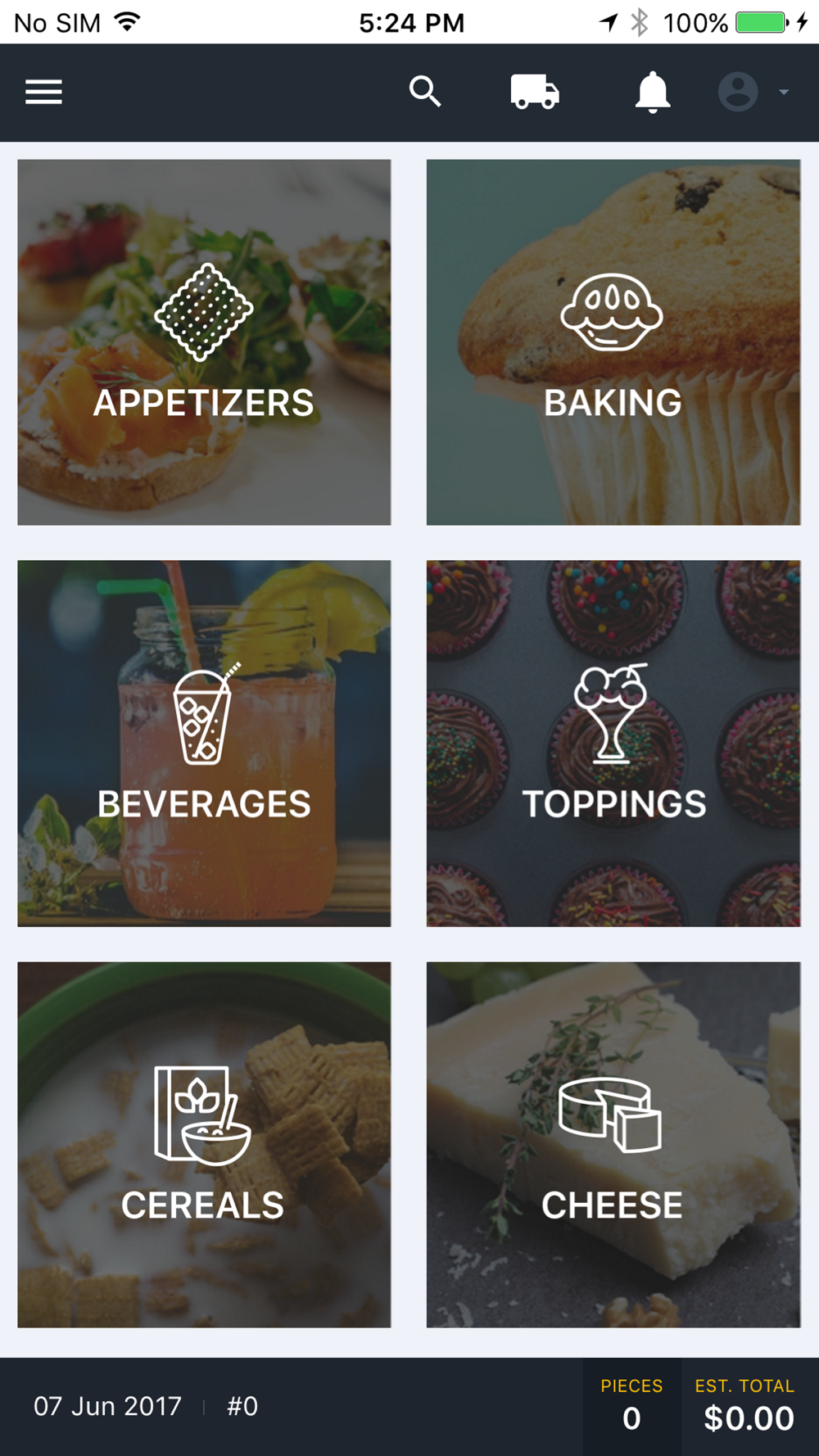Screen dimensions: 819x1456
Task: Open the Appetizers category
Action: (204, 342)
